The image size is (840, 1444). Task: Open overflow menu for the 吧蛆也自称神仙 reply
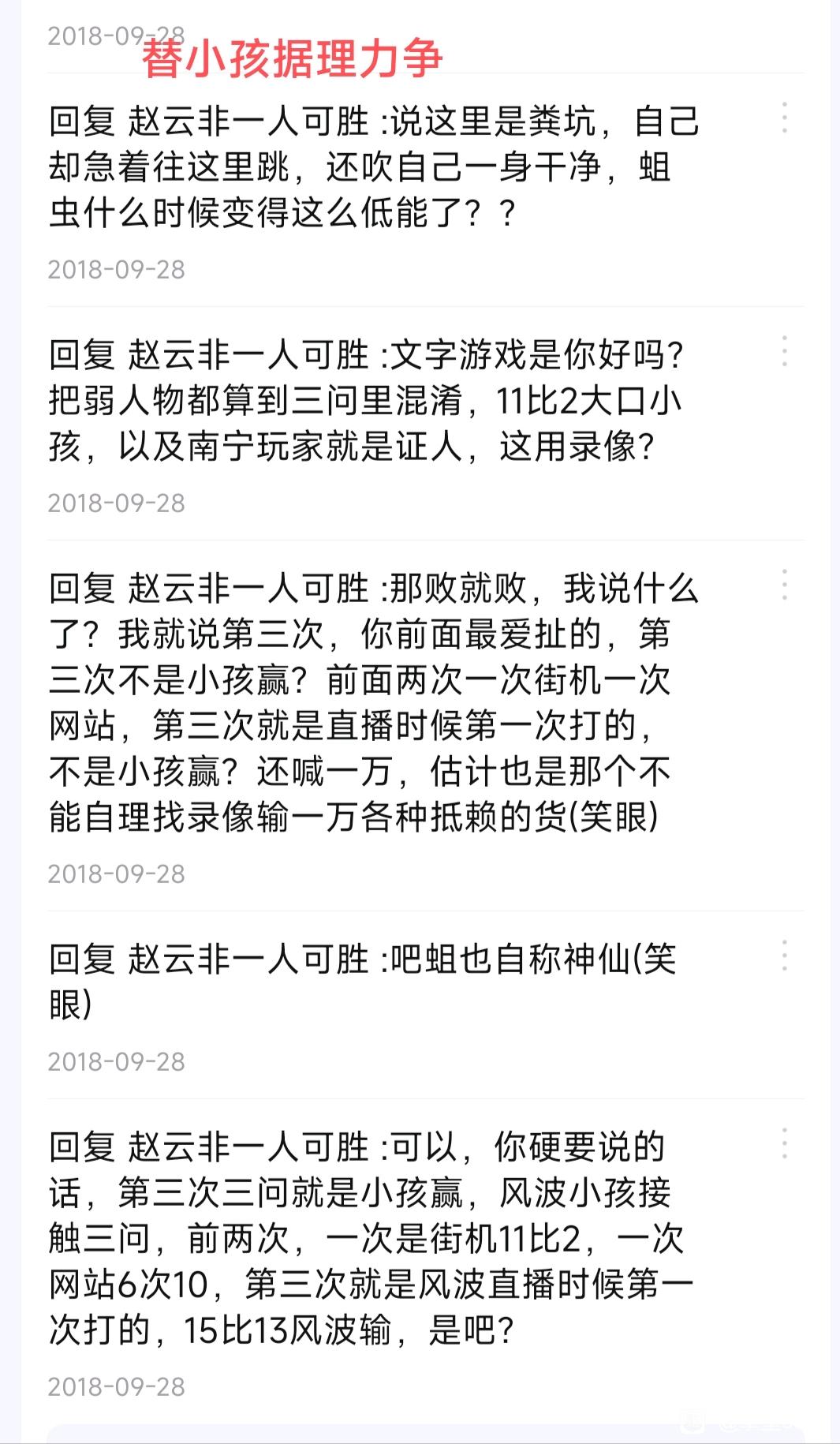[784, 956]
